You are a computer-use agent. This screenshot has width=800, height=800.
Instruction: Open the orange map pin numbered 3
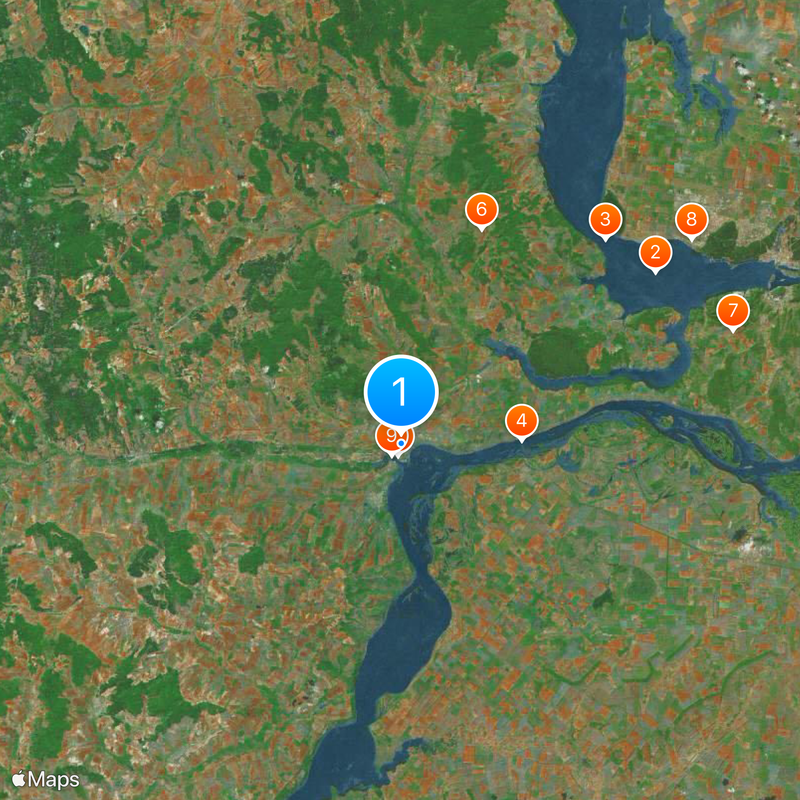coord(605,219)
